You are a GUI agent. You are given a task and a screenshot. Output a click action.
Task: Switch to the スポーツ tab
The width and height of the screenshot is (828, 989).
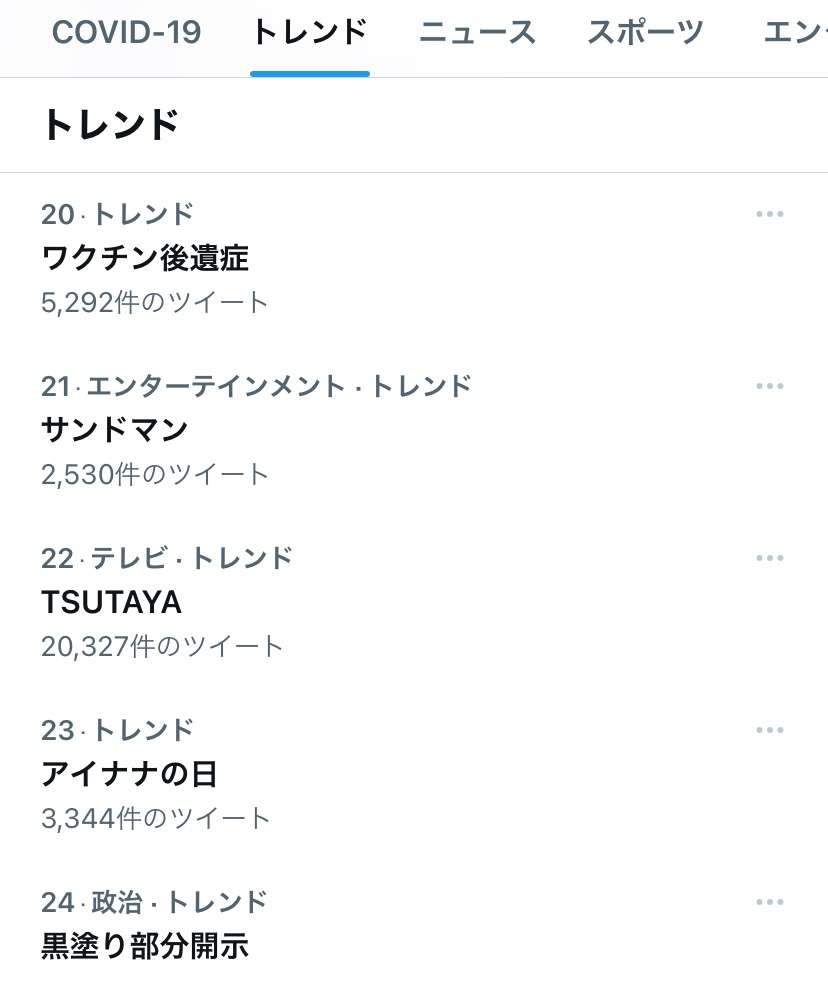coord(645,32)
